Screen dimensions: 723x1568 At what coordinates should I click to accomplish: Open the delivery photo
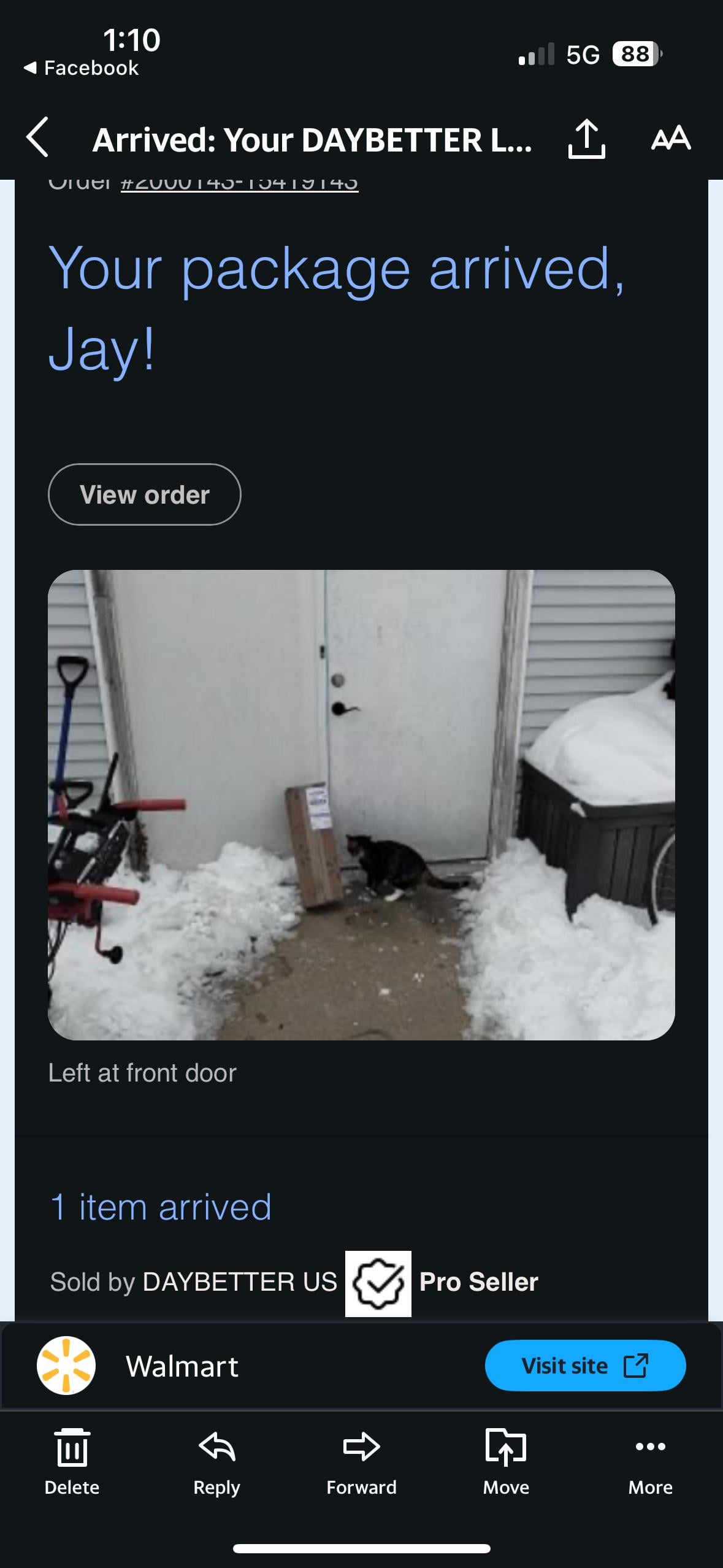pos(361,805)
